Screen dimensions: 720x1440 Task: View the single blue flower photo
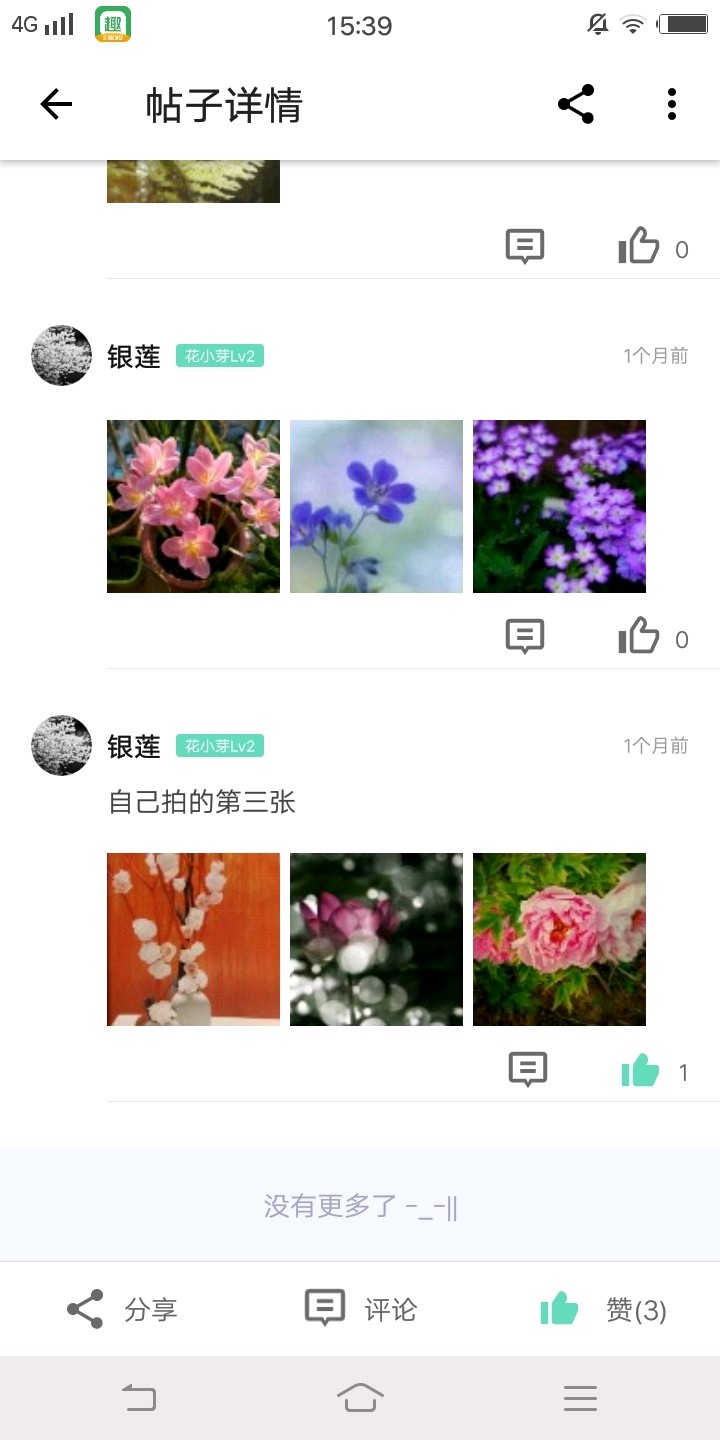pyautogui.click(x=376, y=506)
